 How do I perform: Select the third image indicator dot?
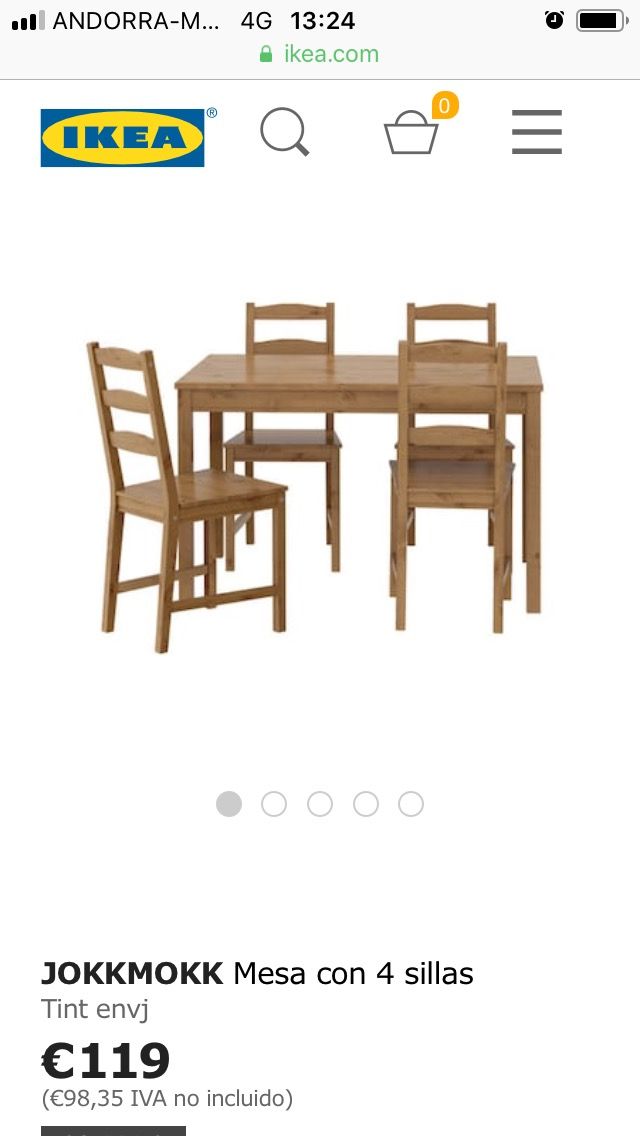[320, 804]
